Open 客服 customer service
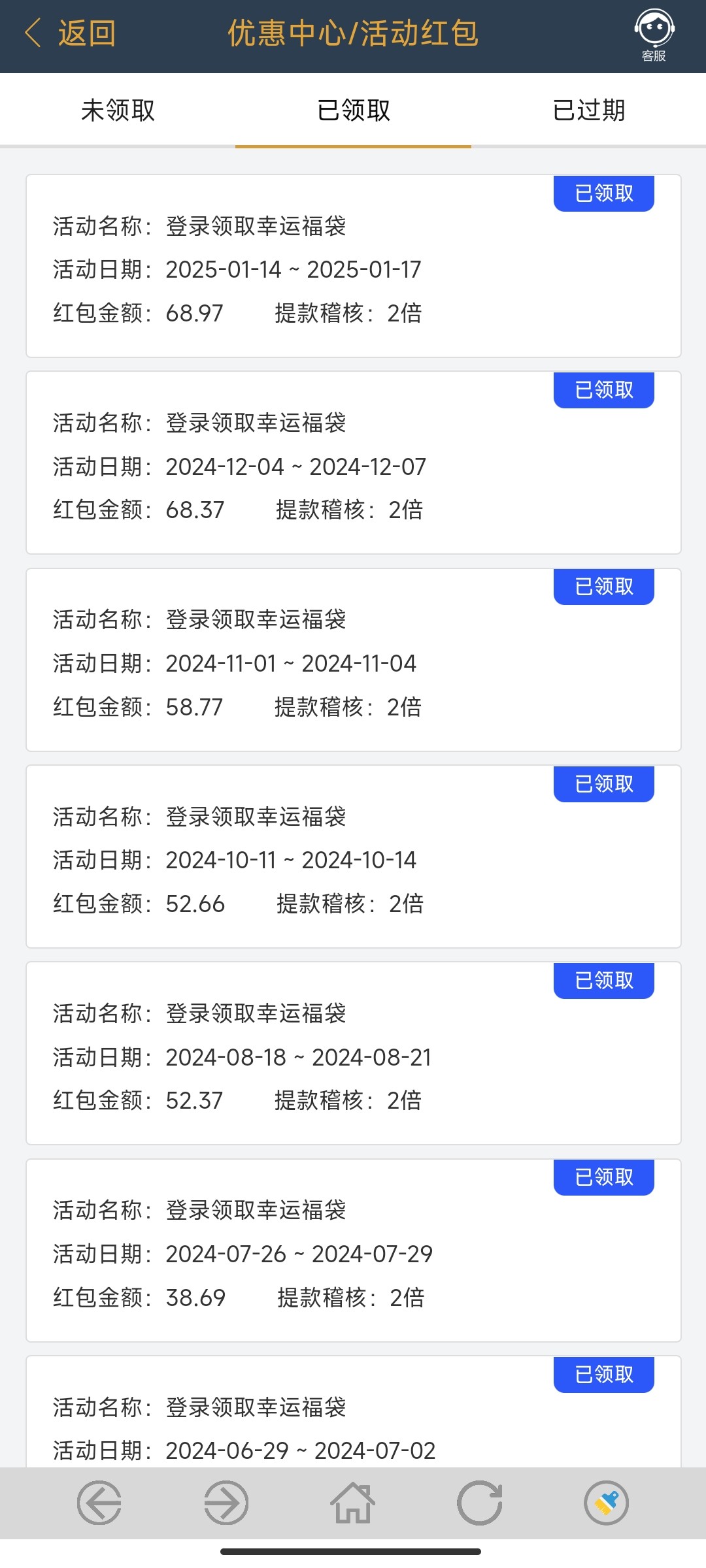The image size is (706, 1568). (654, 36)
